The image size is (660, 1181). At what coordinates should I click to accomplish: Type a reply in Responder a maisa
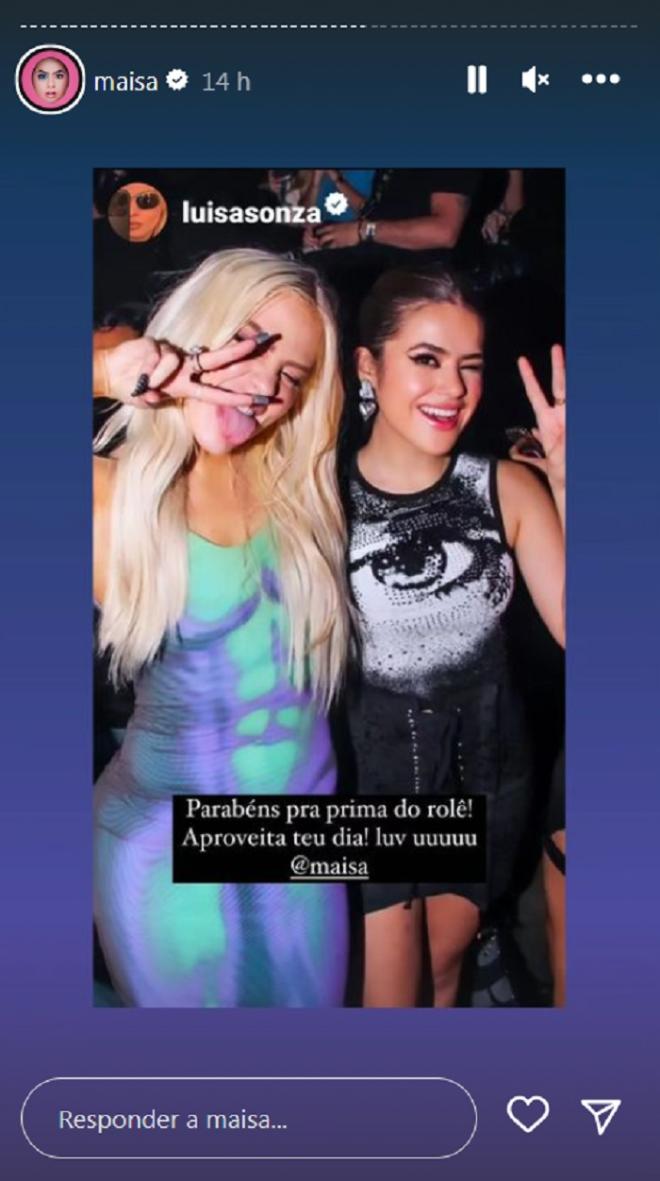[x=248, y=1118]
